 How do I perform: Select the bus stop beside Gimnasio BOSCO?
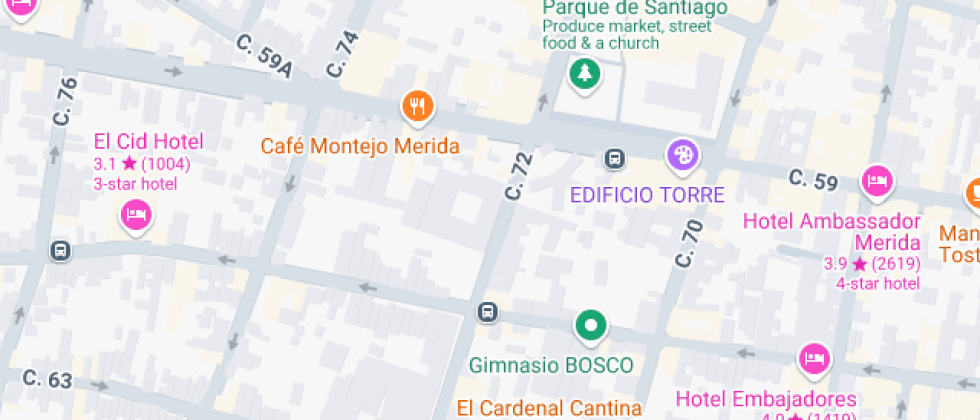coord(487,312)
